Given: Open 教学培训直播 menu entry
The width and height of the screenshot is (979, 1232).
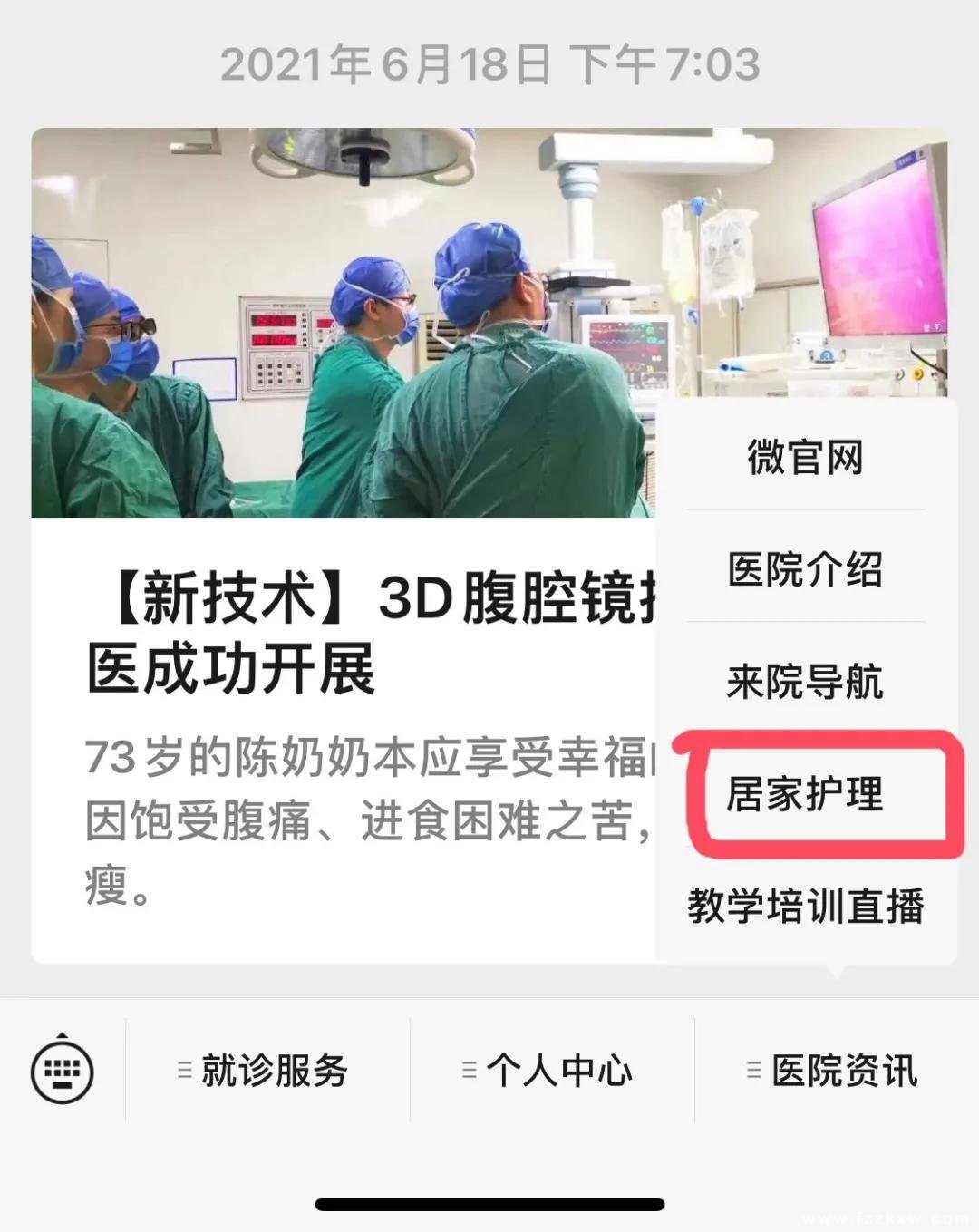Looking at the screenshot, I should [805, 907].
